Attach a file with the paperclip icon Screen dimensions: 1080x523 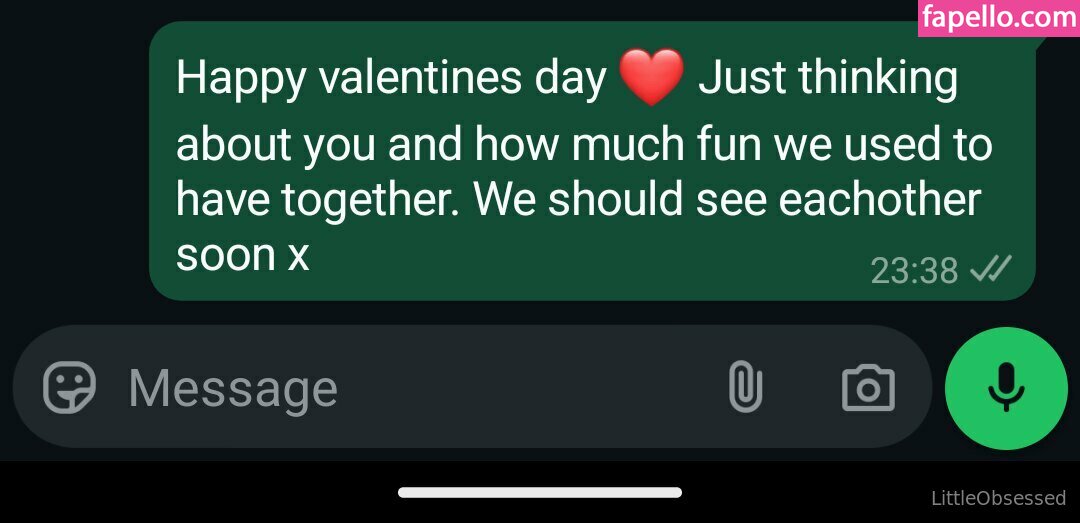point(745,388)
